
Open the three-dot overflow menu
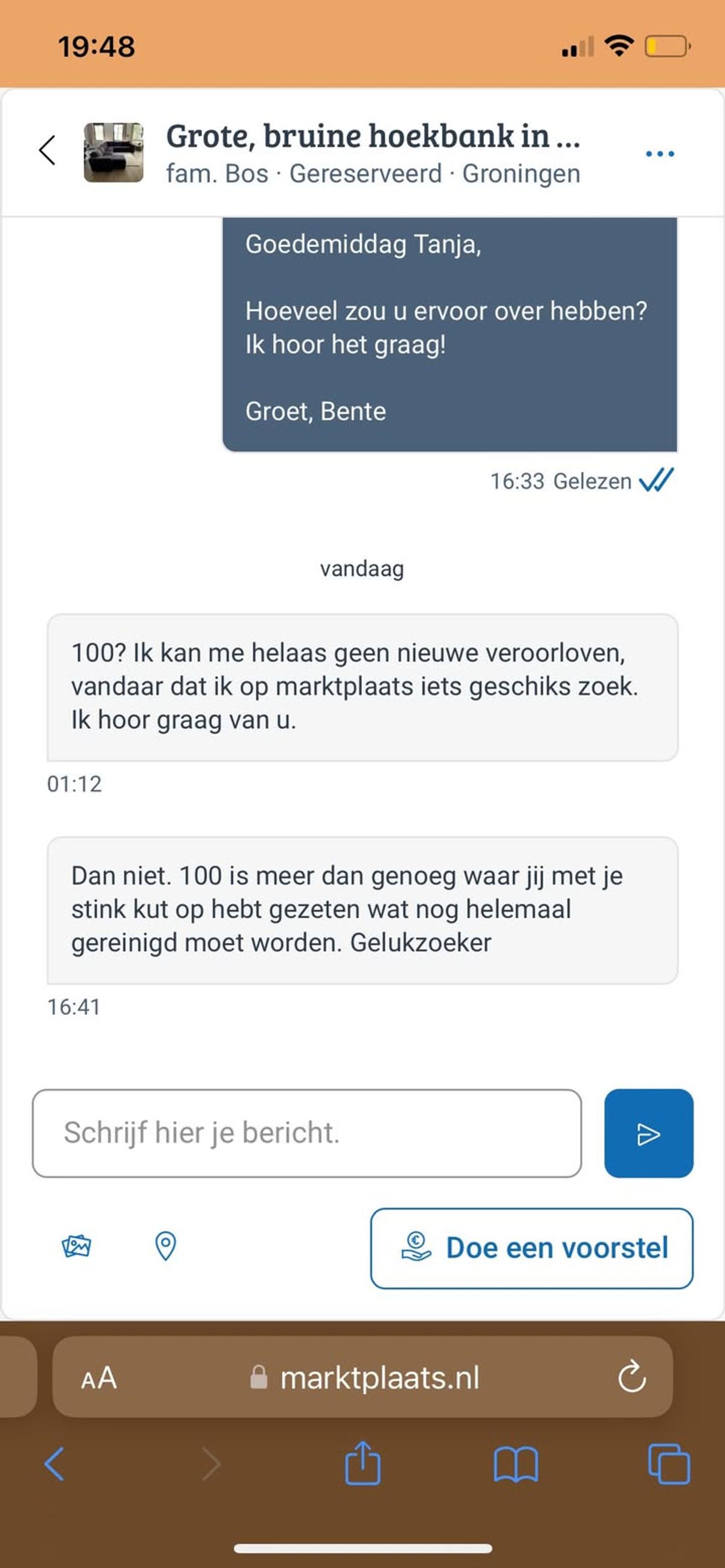pos(660,153)
